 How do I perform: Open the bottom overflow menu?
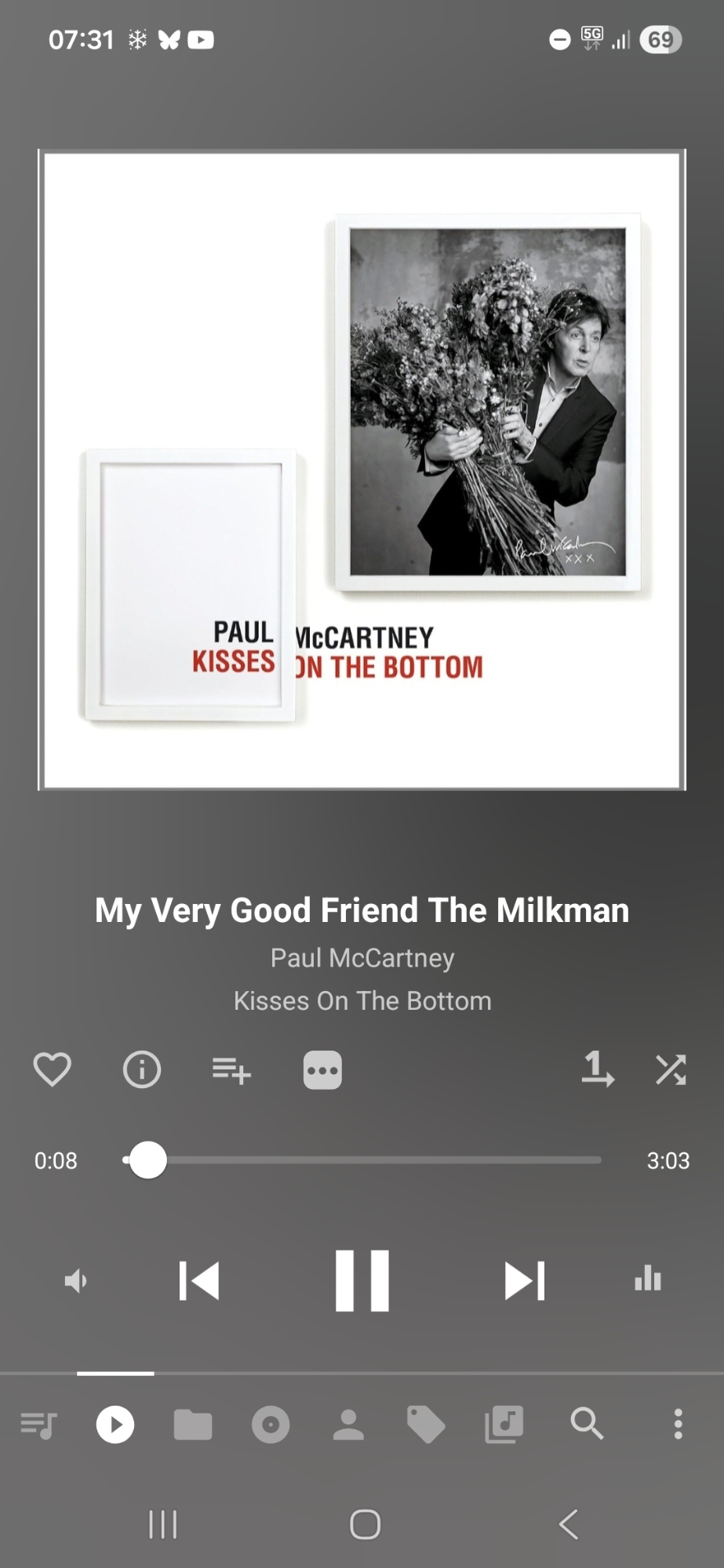tap(679, 1424)
